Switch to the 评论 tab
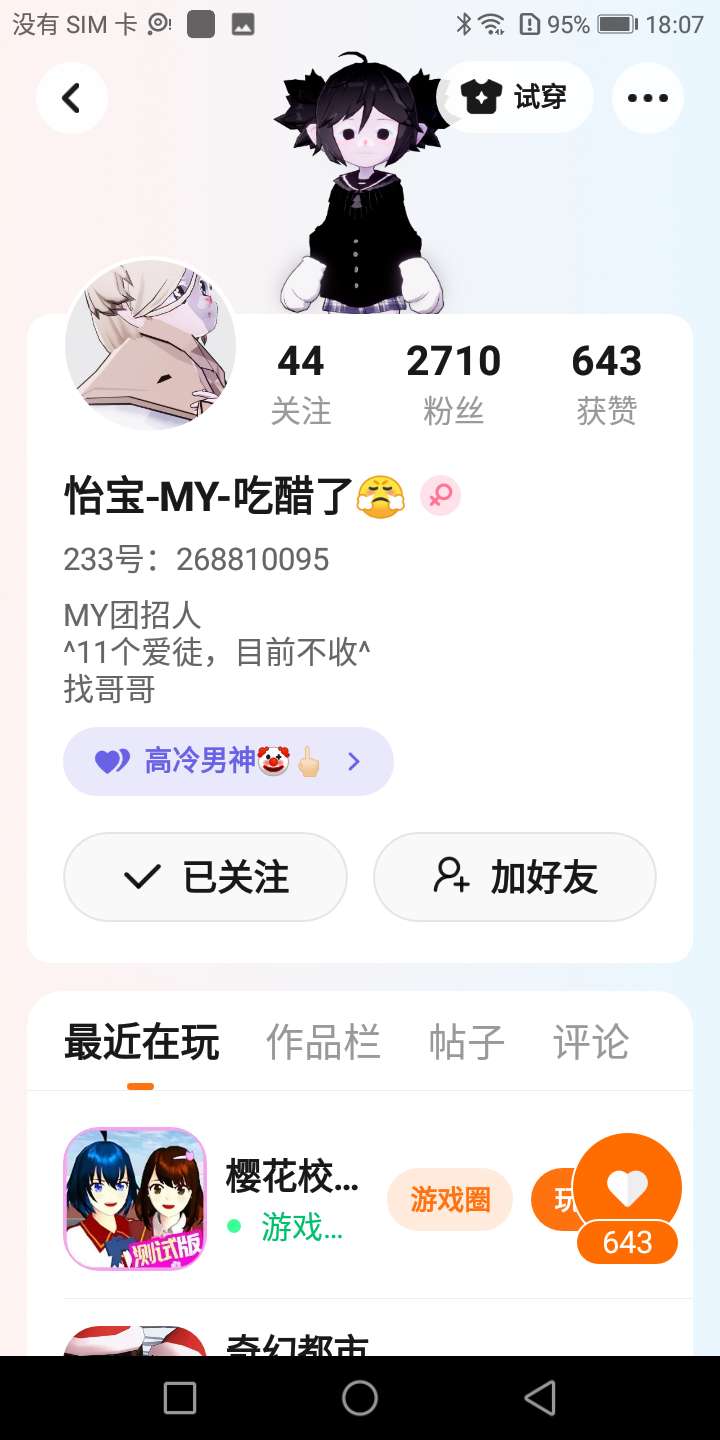720x1440 pixels. (591, 1043)
